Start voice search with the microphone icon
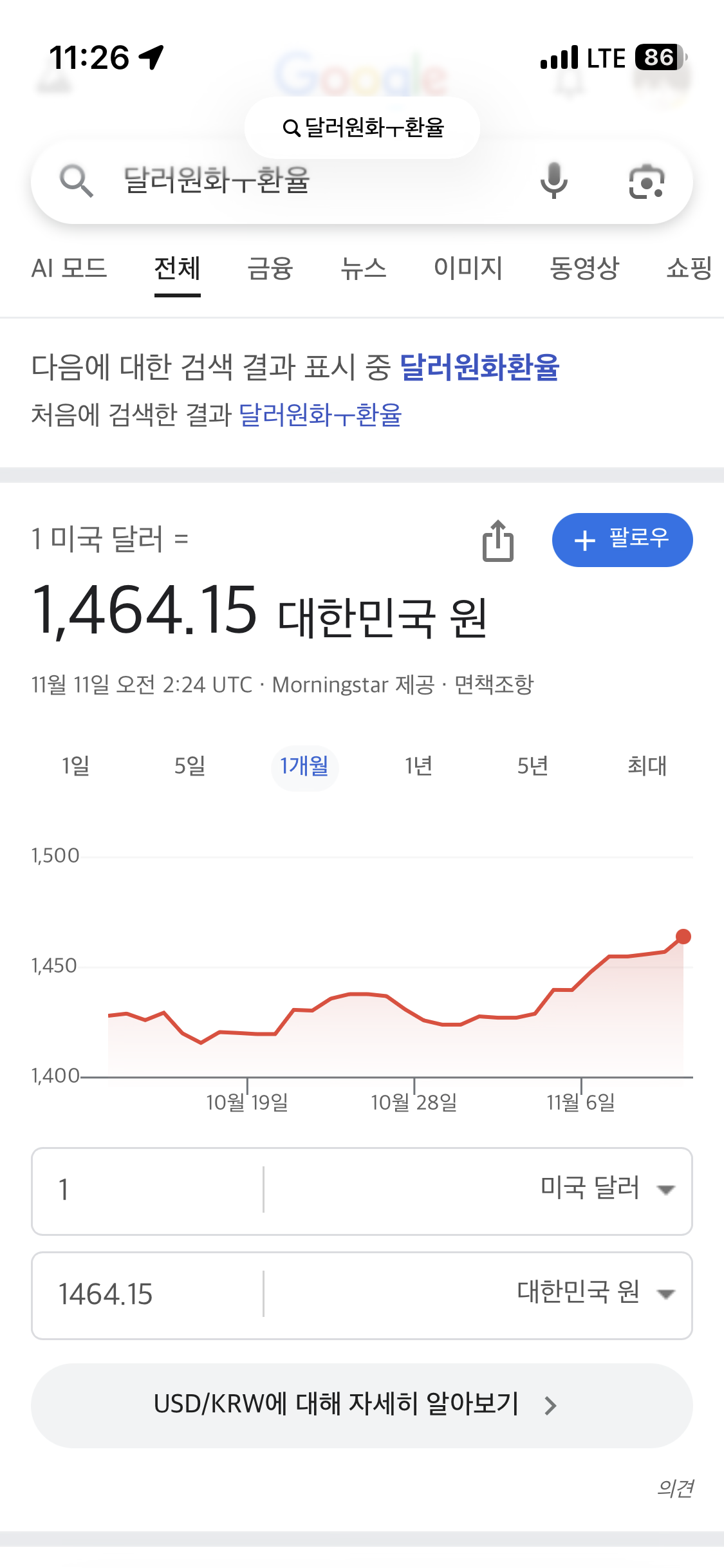The height and width of the screenshot is (1568, 724). coord(553,181)
